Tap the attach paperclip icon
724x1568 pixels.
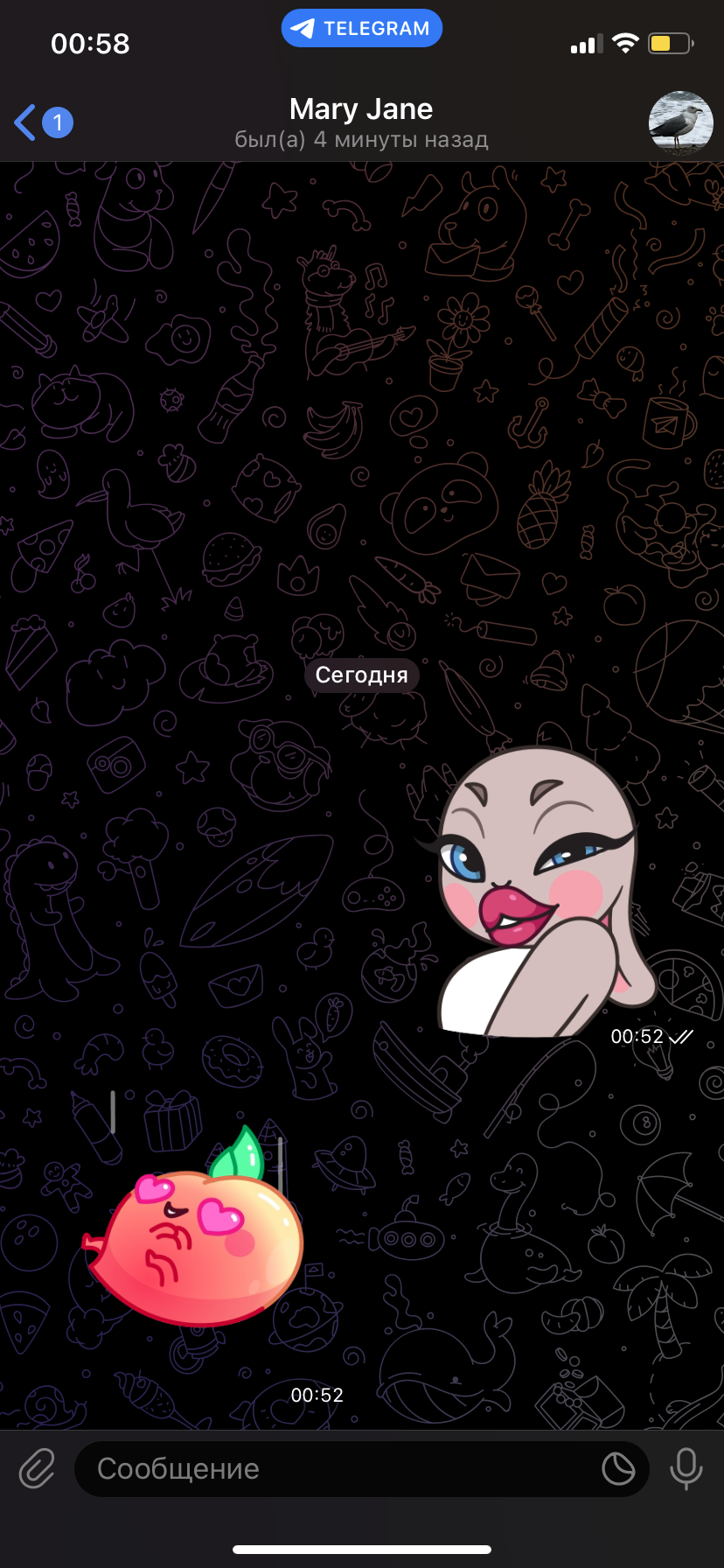pyautogui.click(x=37, y=1468)
